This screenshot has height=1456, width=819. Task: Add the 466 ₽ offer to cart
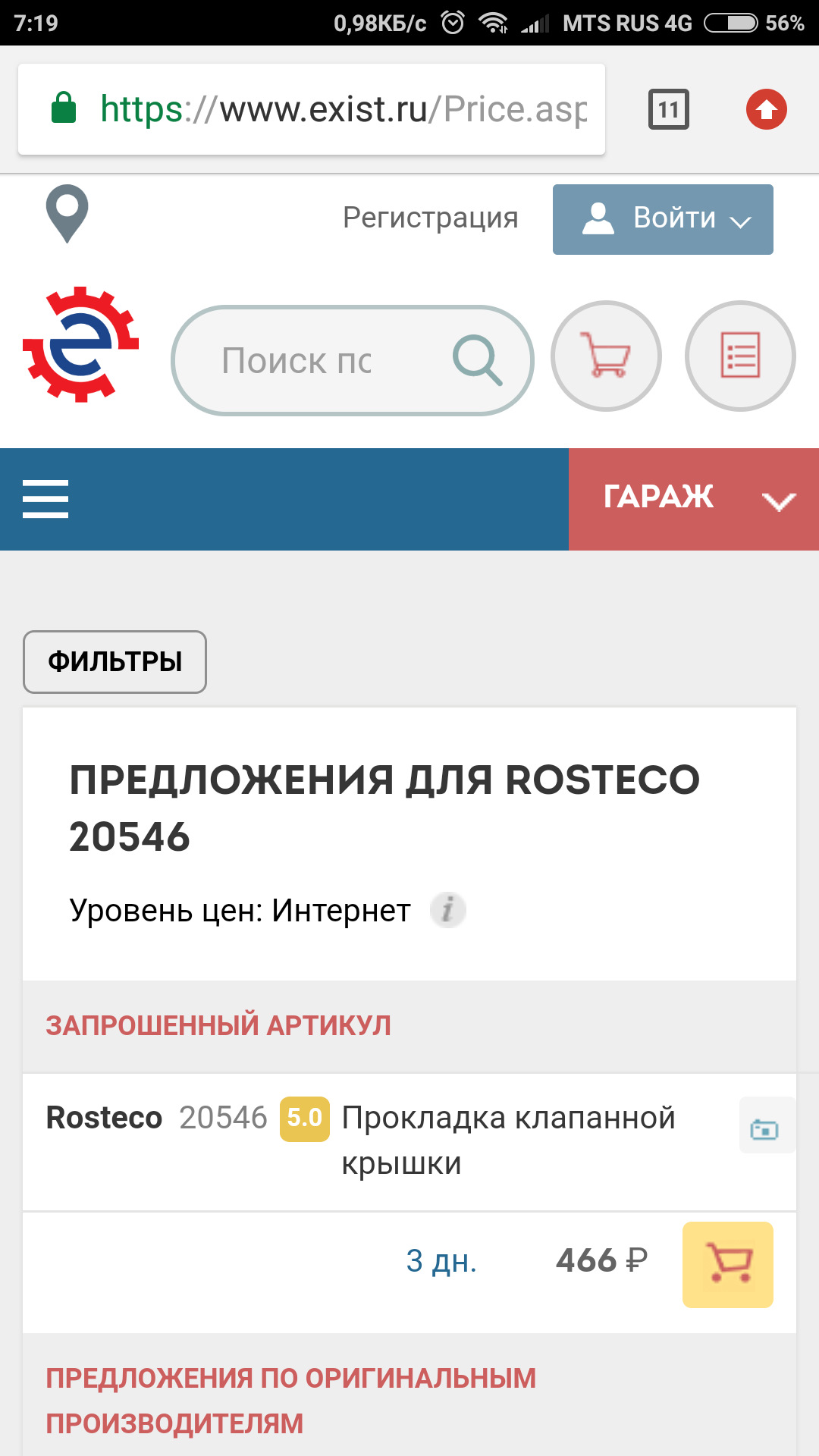pyautogui.click(x=727, y=1264)
